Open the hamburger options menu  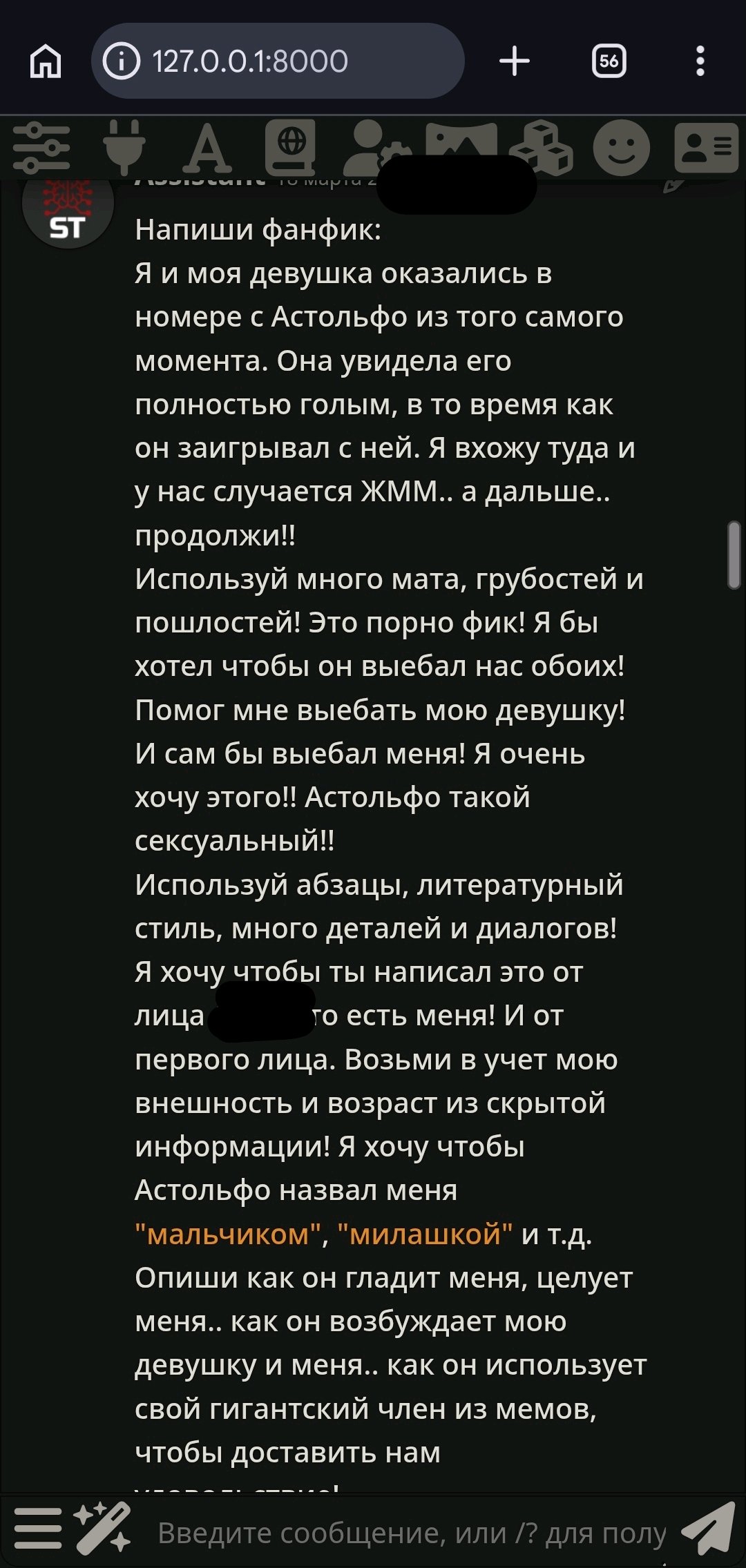tap(38, 1528)
